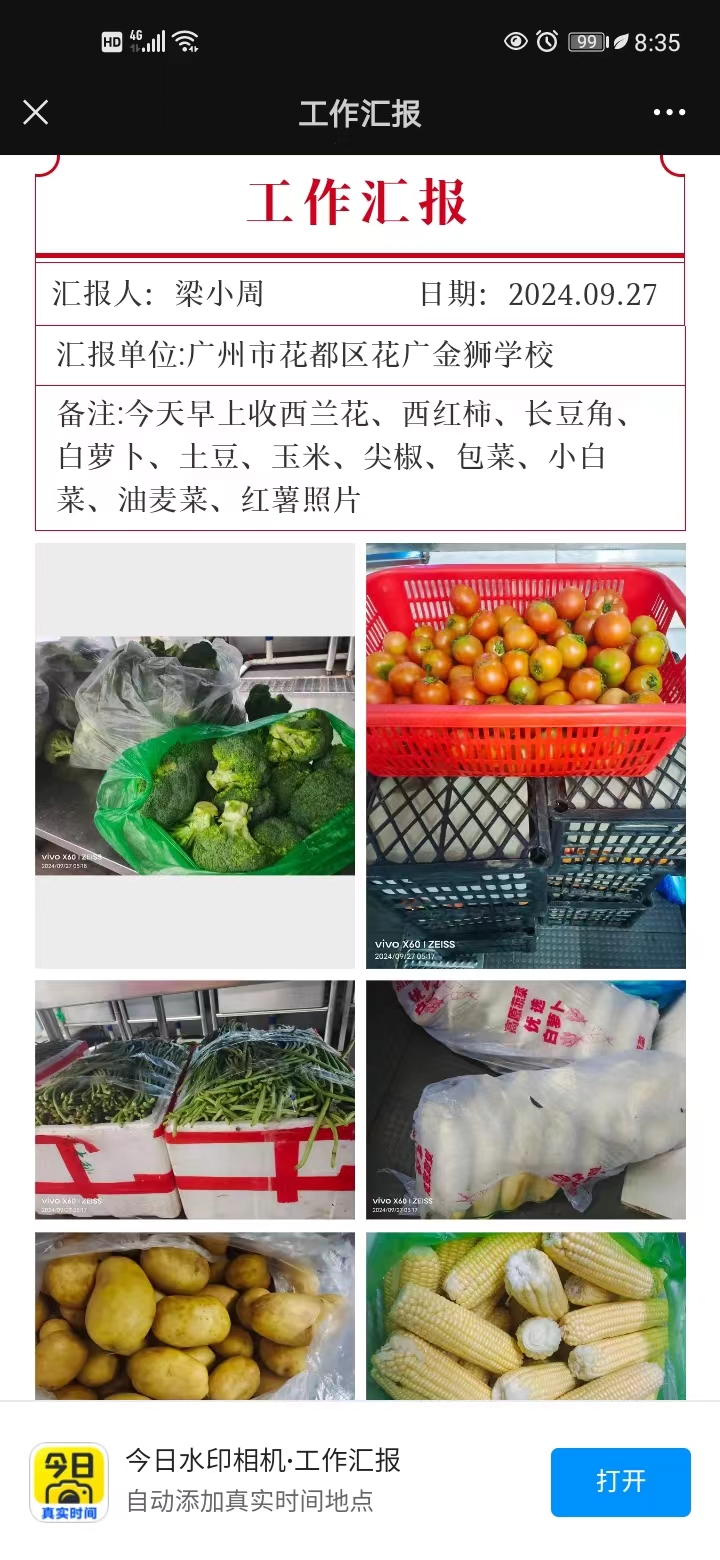View the white radish bags photo
This screenshot has width=720, height=1560.
526,1099
